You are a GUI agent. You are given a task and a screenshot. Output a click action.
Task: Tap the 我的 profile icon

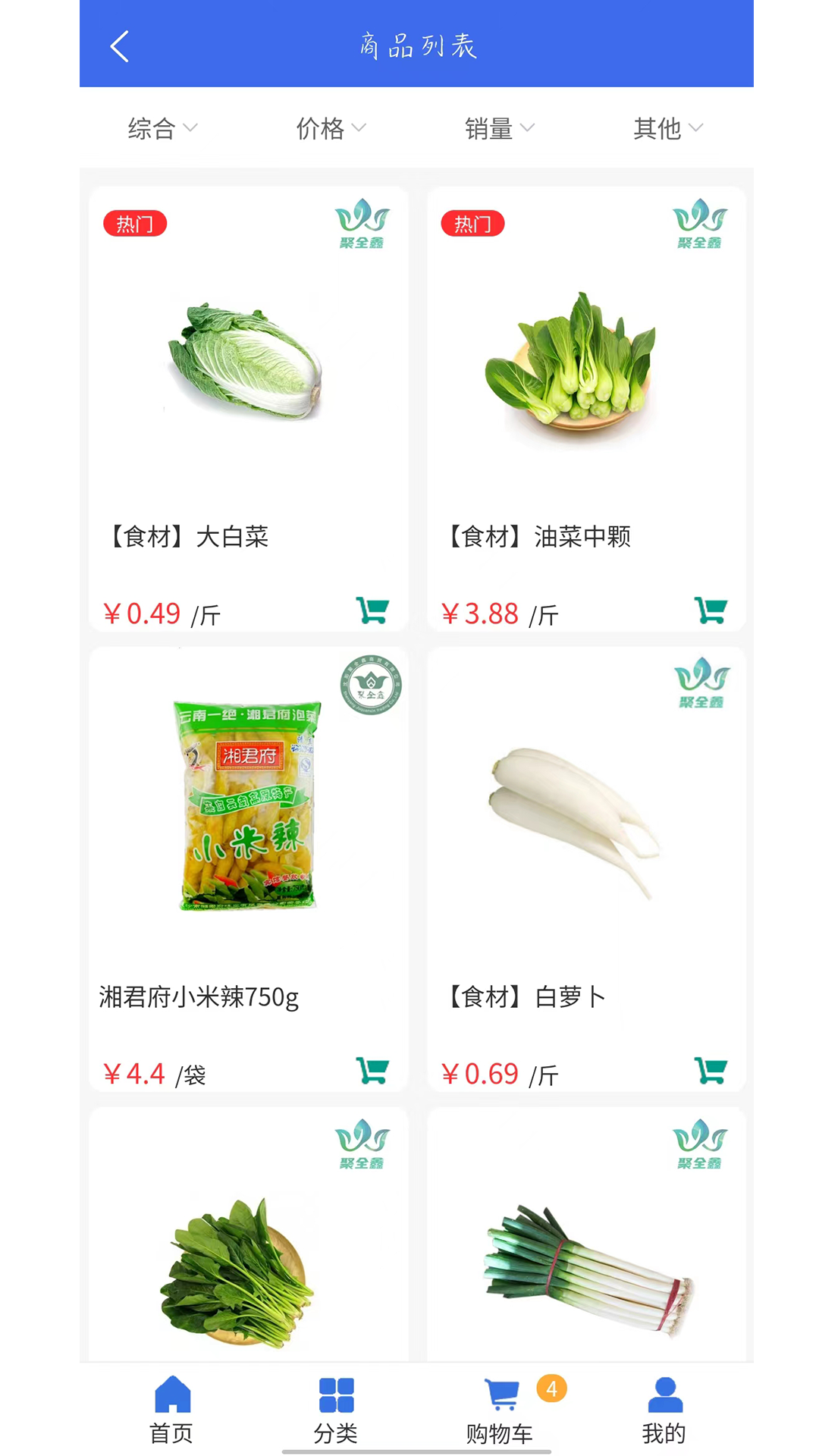point(664,1392)
